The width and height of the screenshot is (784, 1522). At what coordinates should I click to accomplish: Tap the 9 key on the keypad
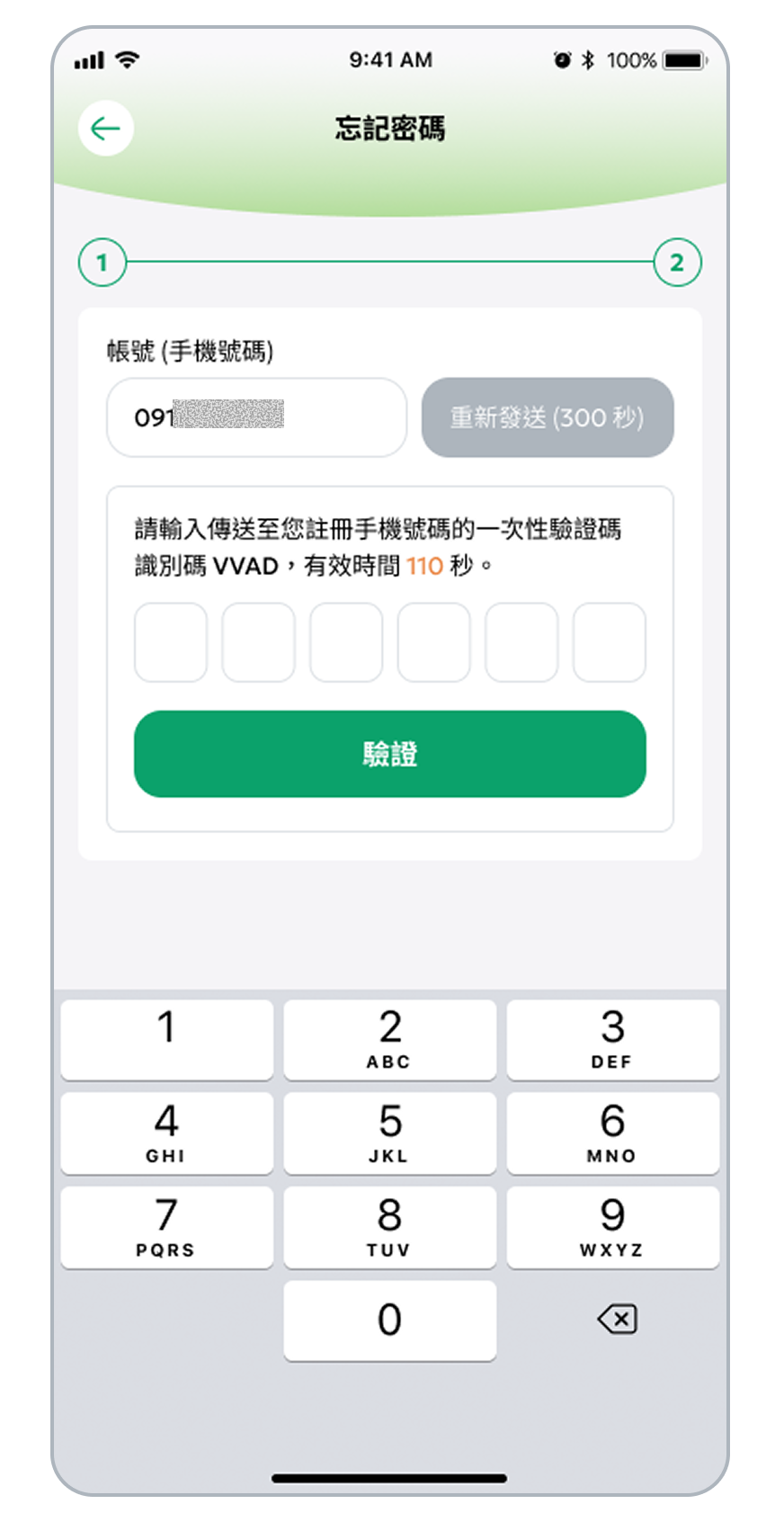point(612,1227)
